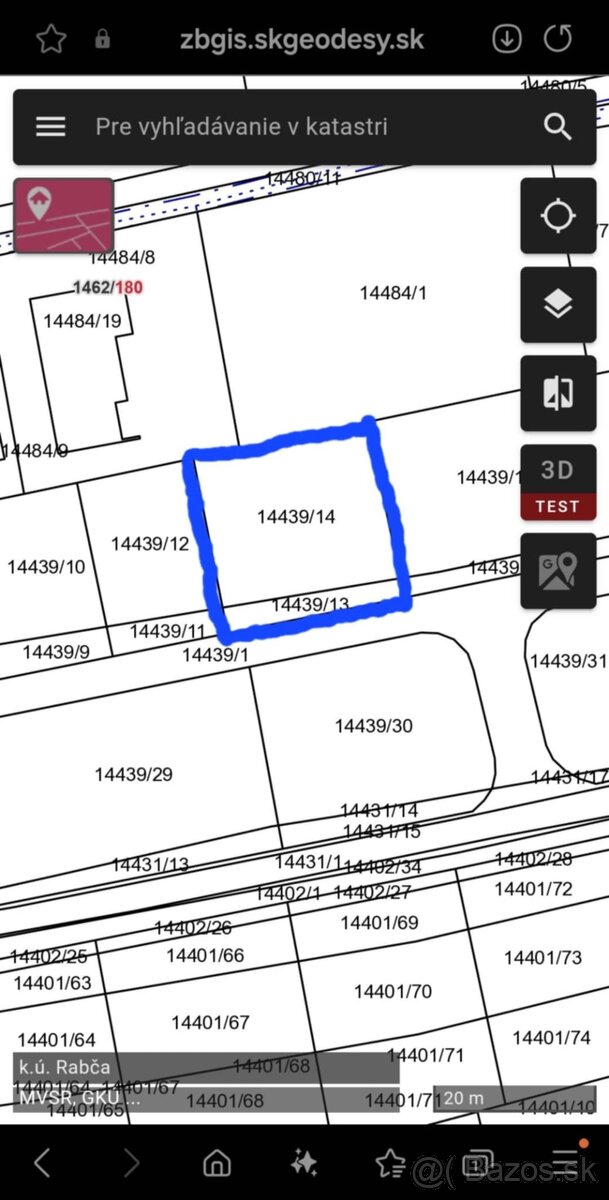Open the browser bookmarks star
The width and height of the screenshot is (609, 1200).
[390, 1162]
